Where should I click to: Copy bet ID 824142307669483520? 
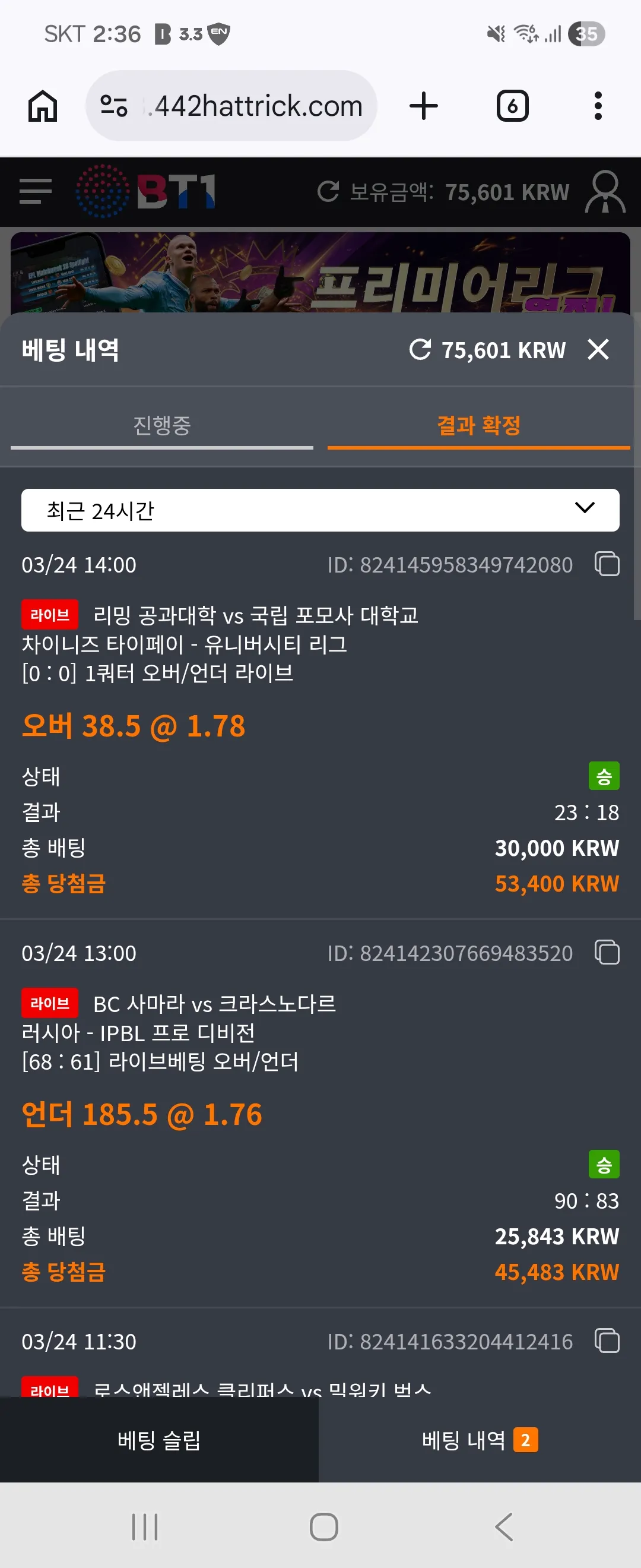607,952
